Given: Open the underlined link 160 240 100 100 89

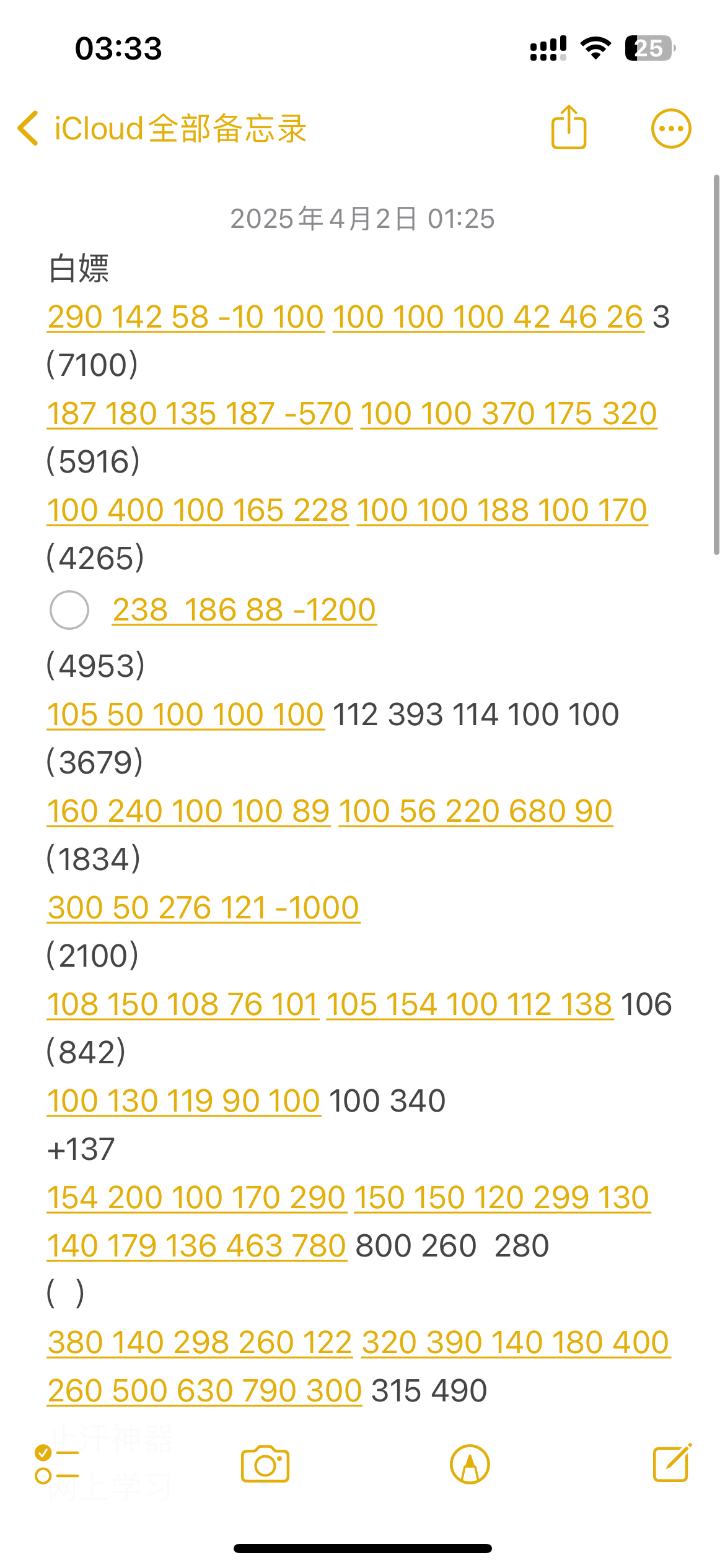Looking at the screenshot, I should tap(188, 811).
